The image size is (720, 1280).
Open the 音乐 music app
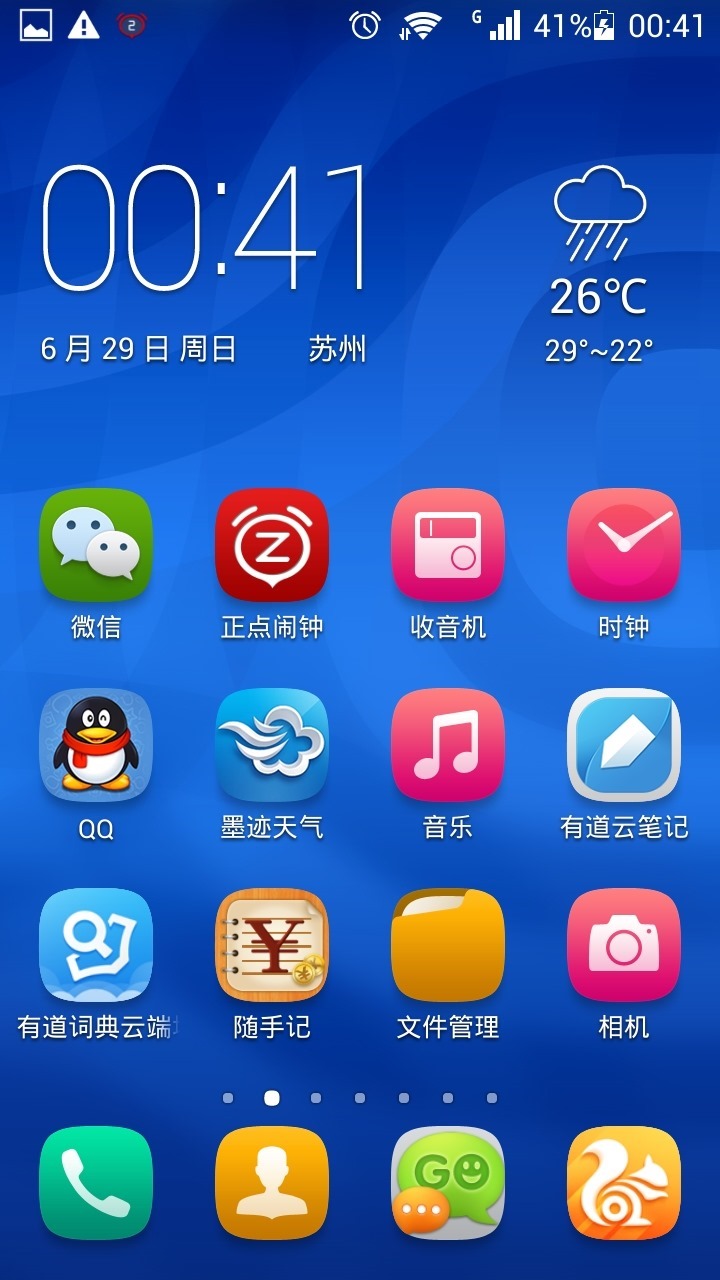(x=448, y=745)
